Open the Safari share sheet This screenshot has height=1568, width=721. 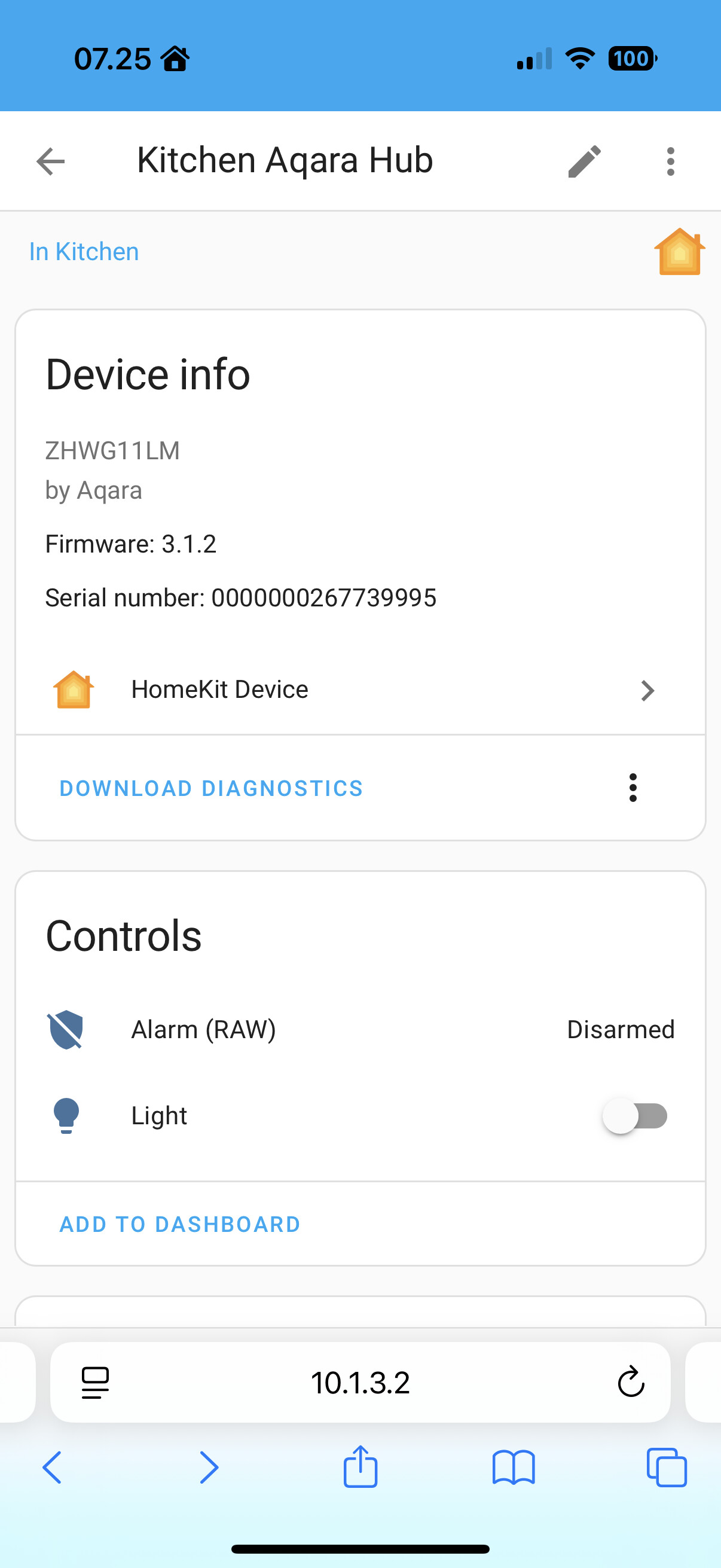(x=360, y=1467)
